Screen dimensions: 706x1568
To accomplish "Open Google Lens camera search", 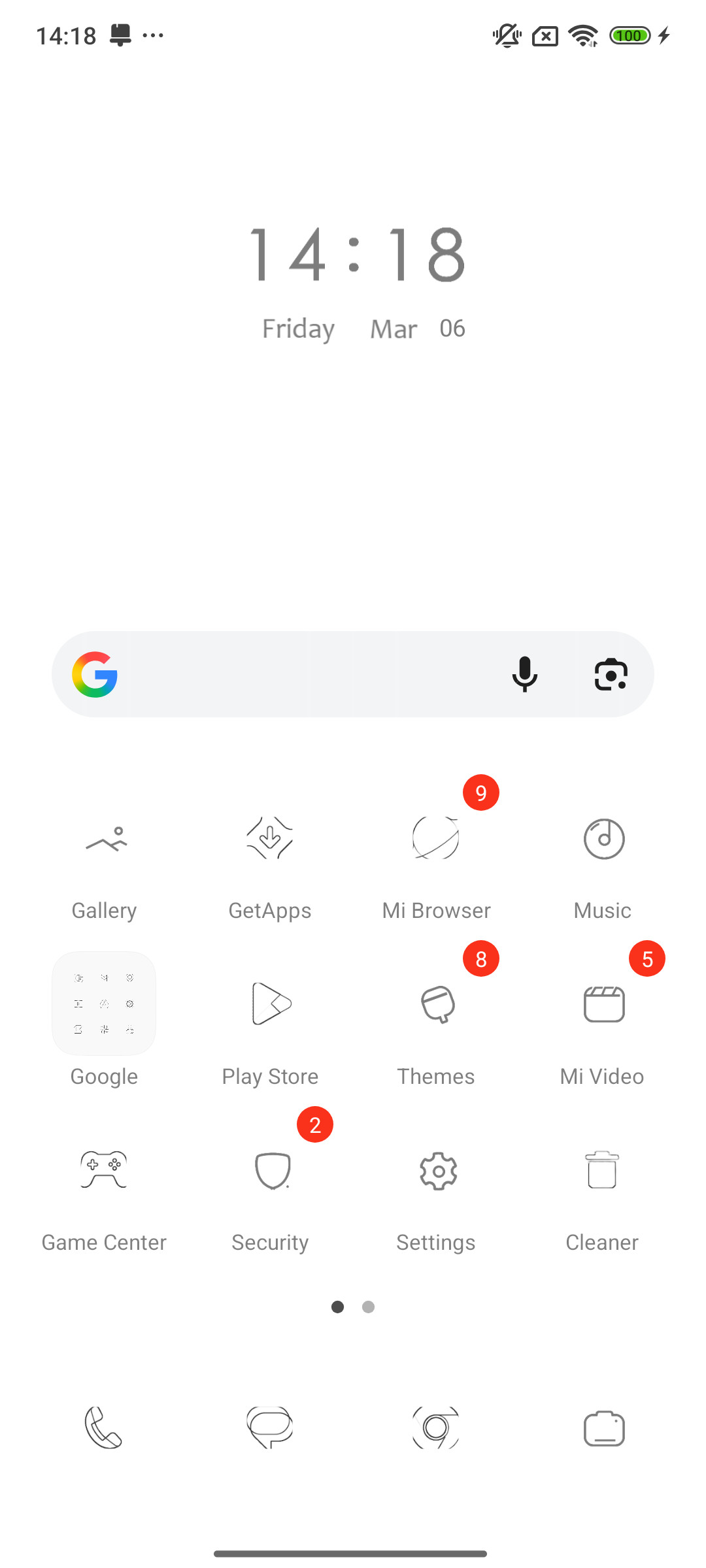I will point(611,674).
